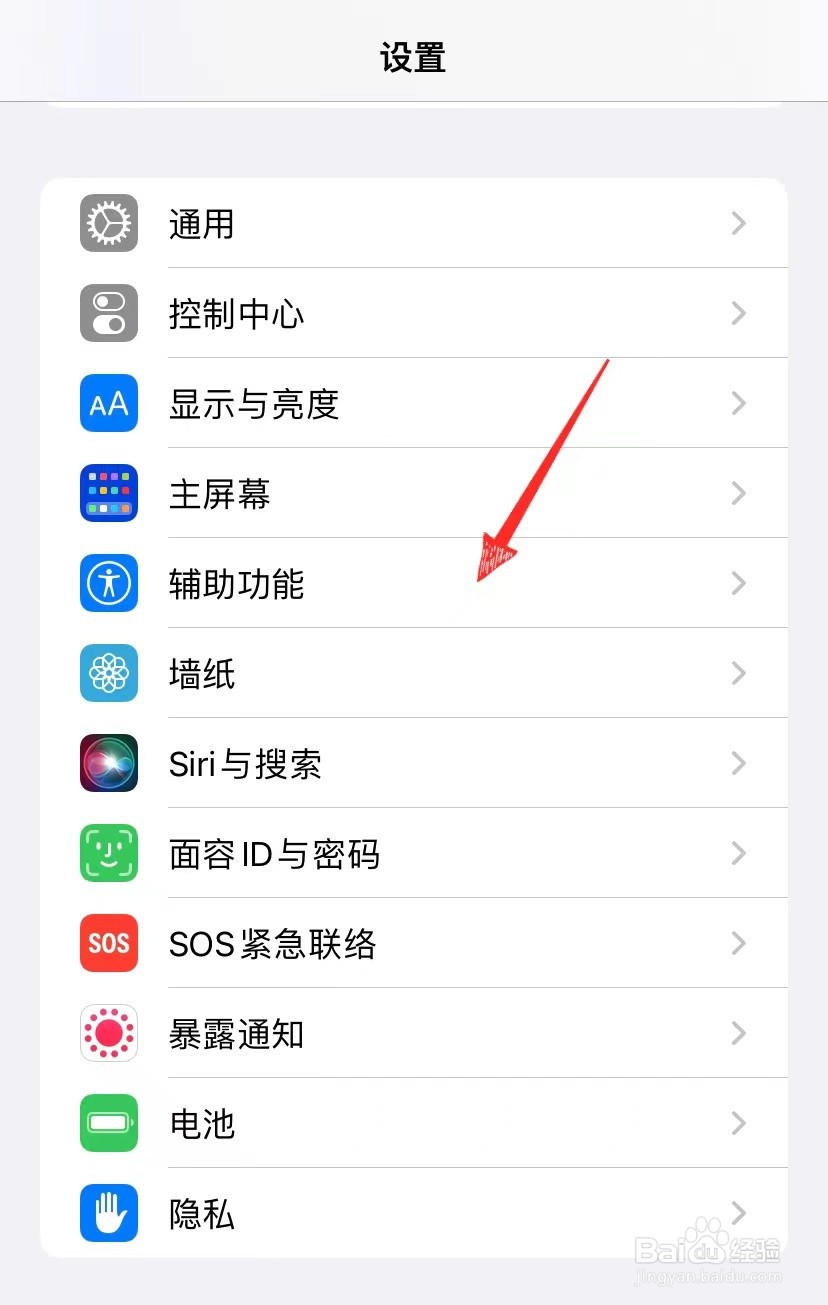828x1305 pixels.
Task: Tap the 墙纸 flower icon
Action: tap(108, 673)
